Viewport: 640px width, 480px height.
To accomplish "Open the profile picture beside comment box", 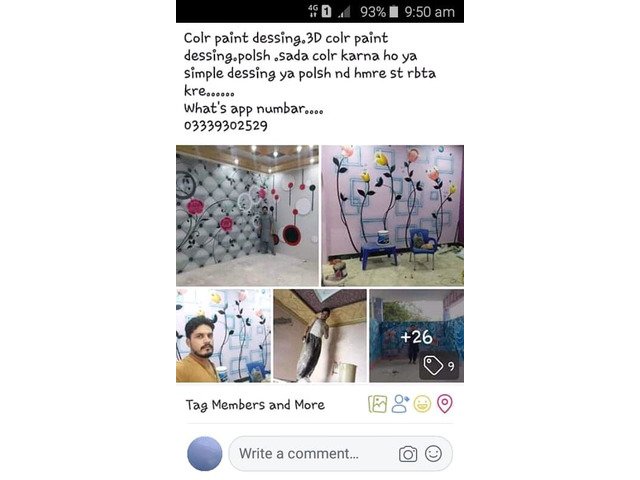I will coord(204,453).
